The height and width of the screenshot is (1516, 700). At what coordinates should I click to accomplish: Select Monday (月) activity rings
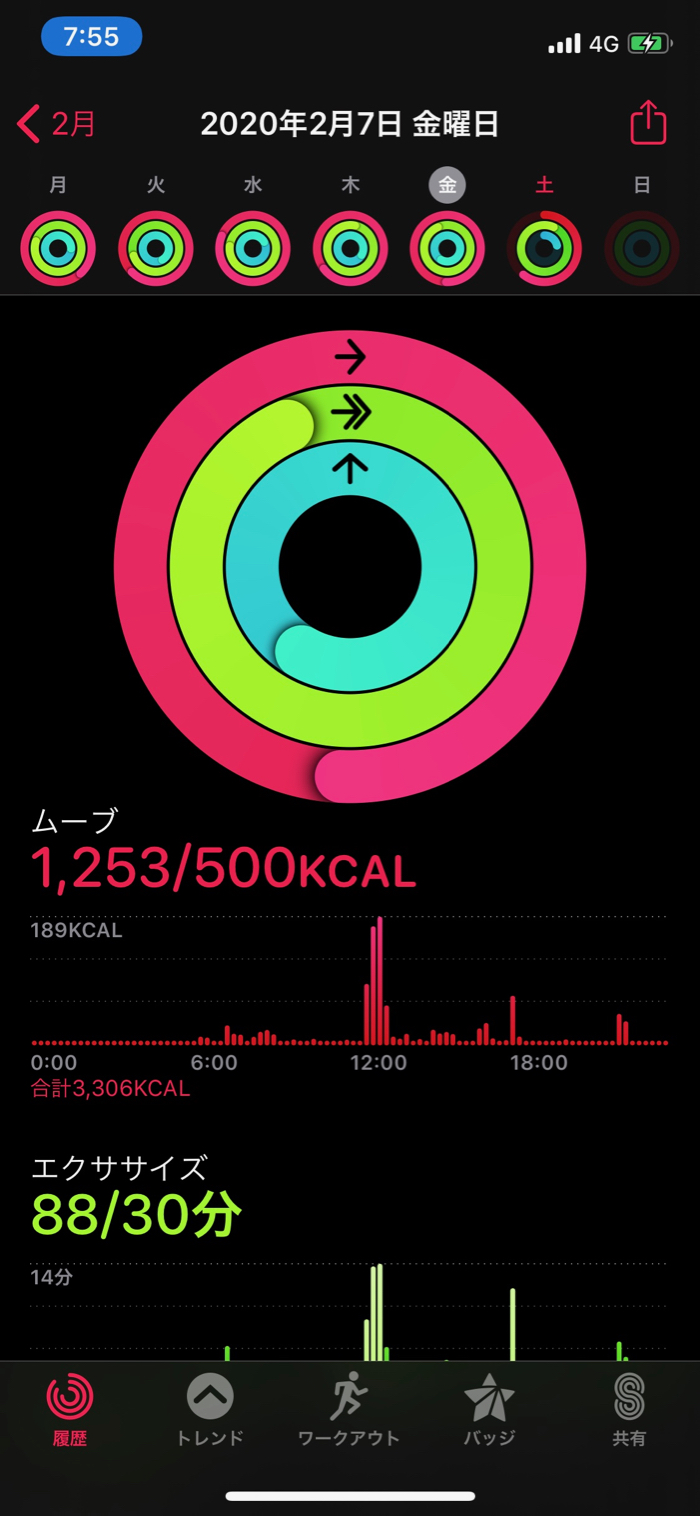coord(58,248)
